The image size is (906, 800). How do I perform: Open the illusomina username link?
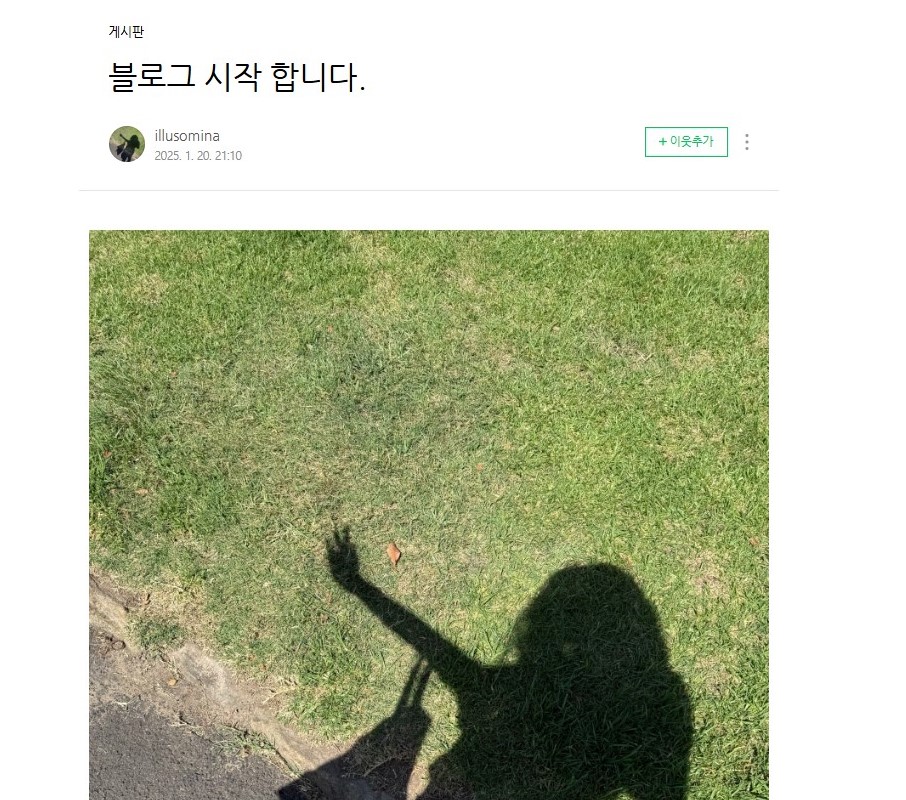187,136
